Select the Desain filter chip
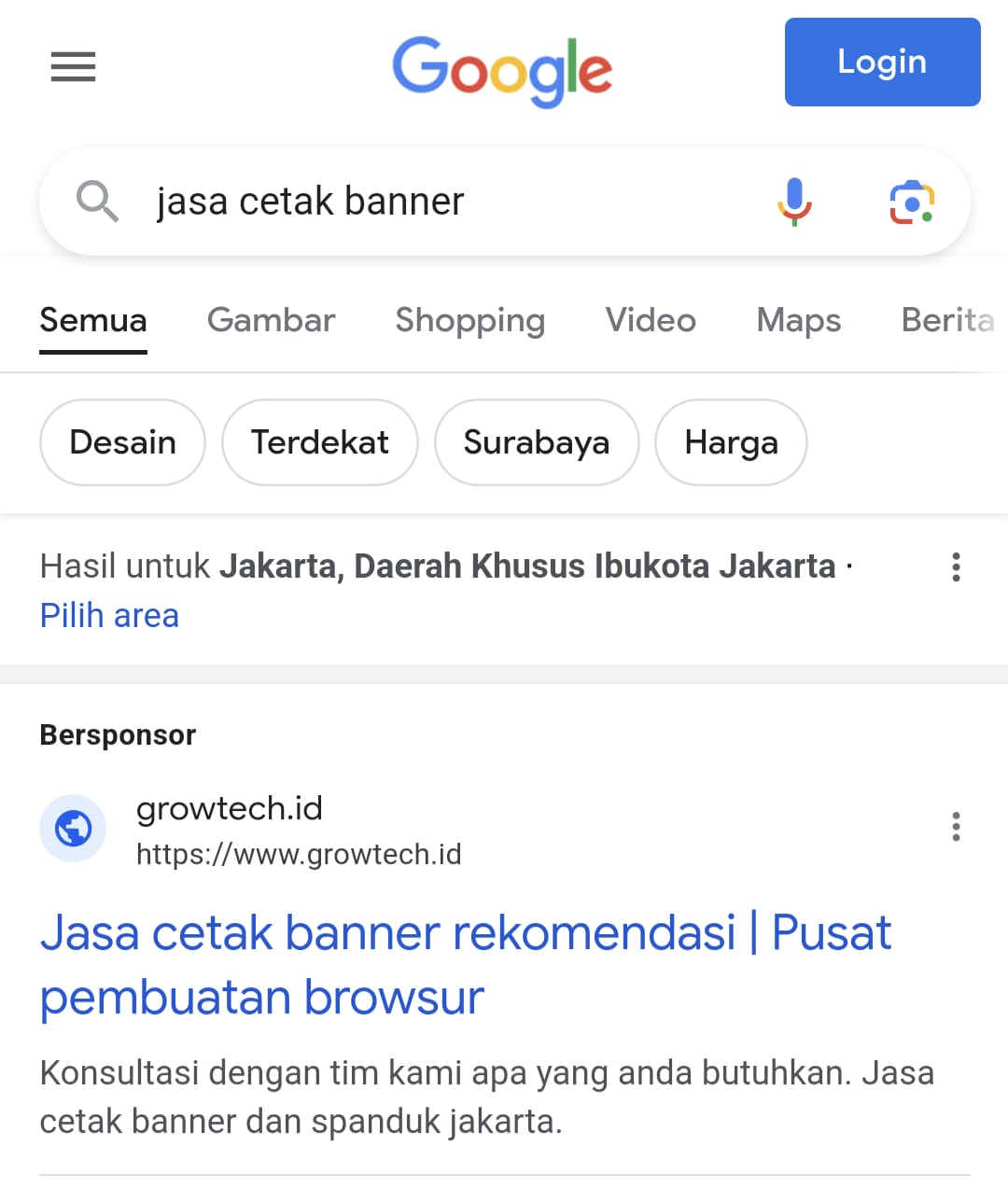The image size is (1008, 1188). click(122, 442)
